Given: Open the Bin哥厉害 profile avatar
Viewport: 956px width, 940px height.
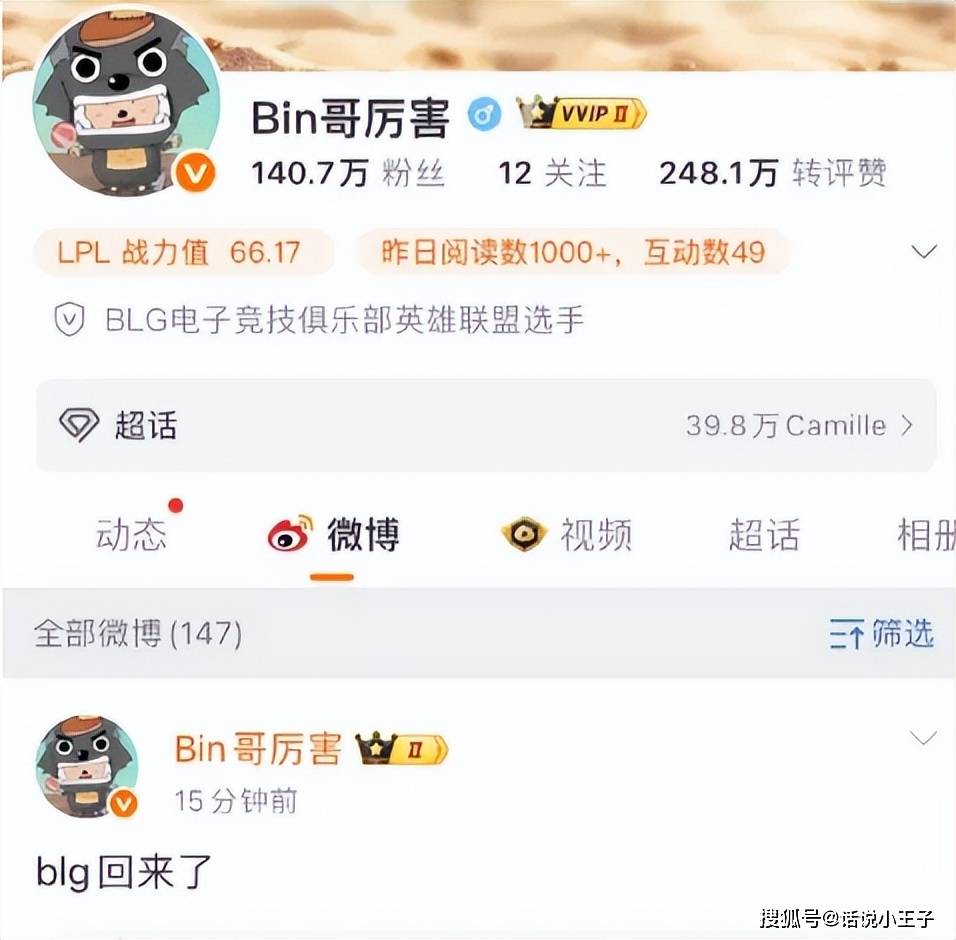Looking at the screenshot, I should tap(125, 105).
